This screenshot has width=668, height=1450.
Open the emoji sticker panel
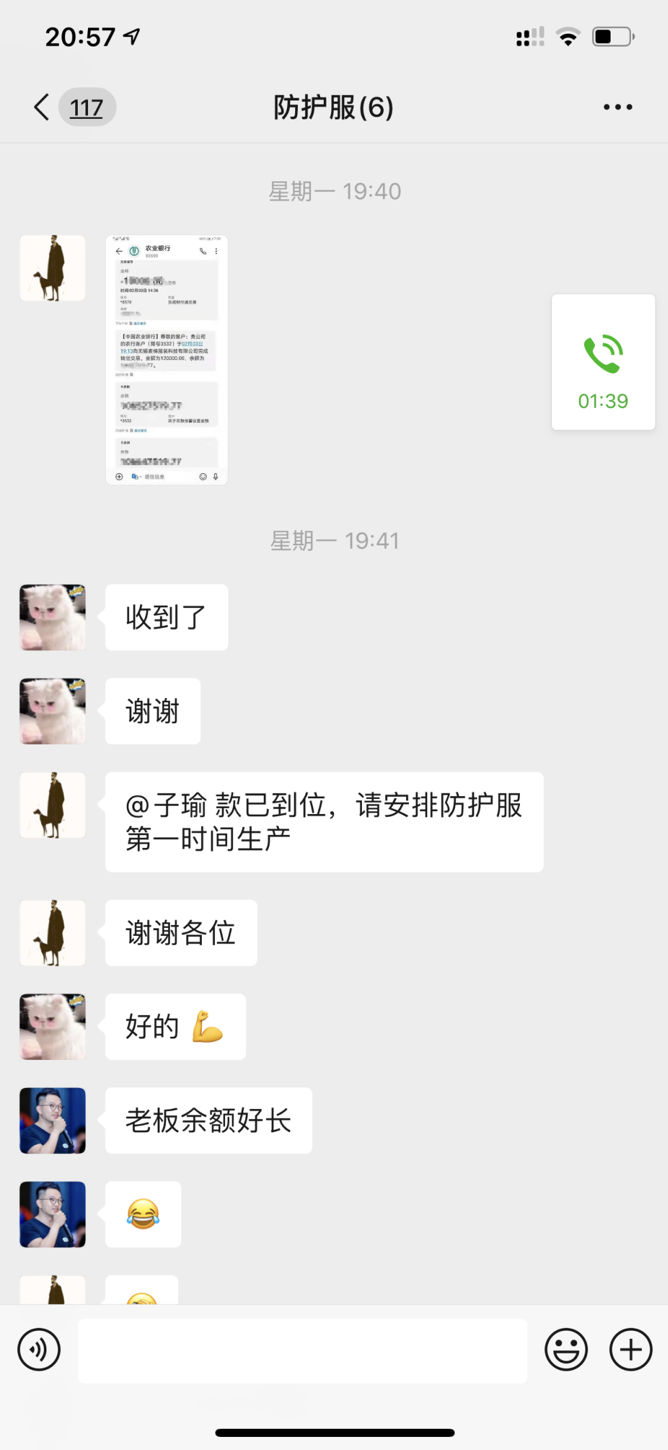coord(566,1349)
